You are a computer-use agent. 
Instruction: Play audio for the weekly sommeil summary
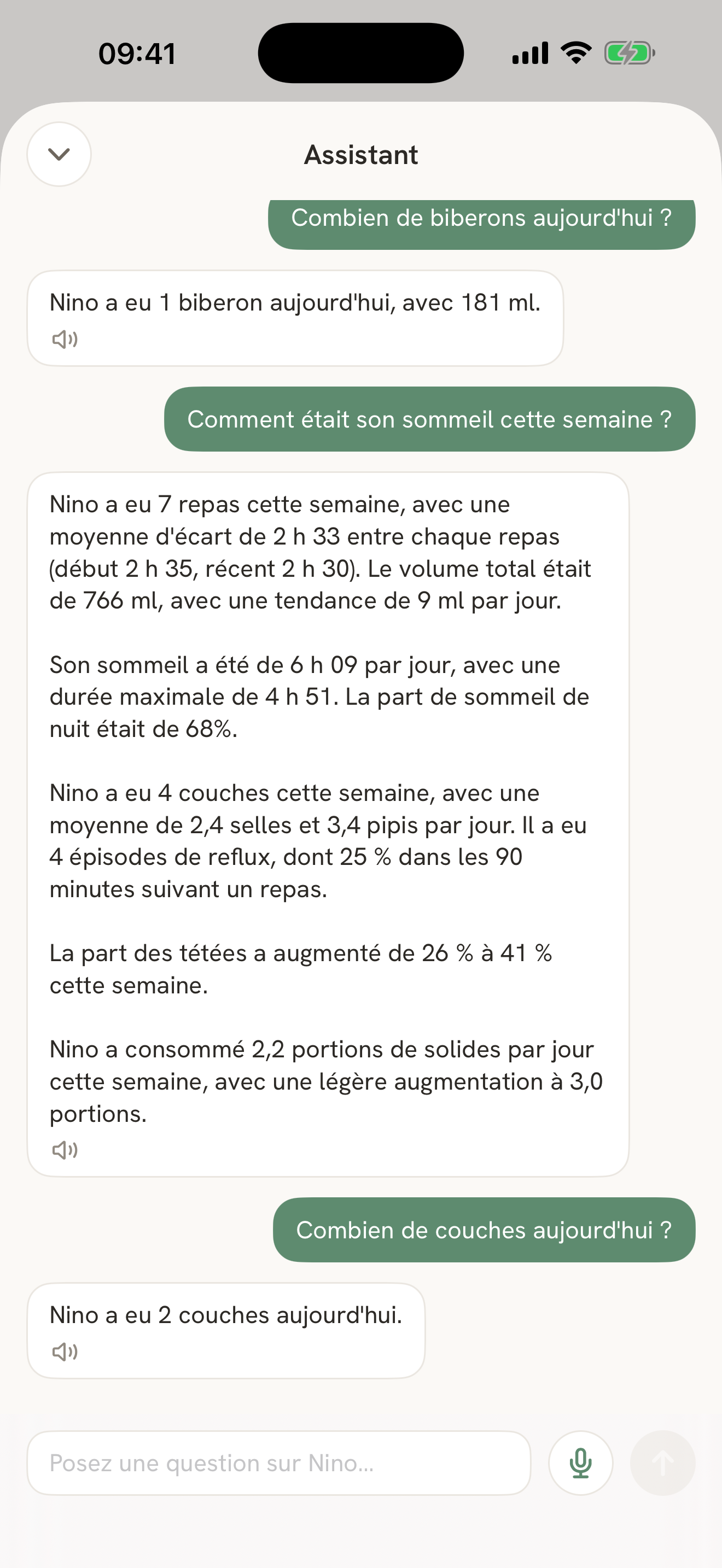[65, 1150]
